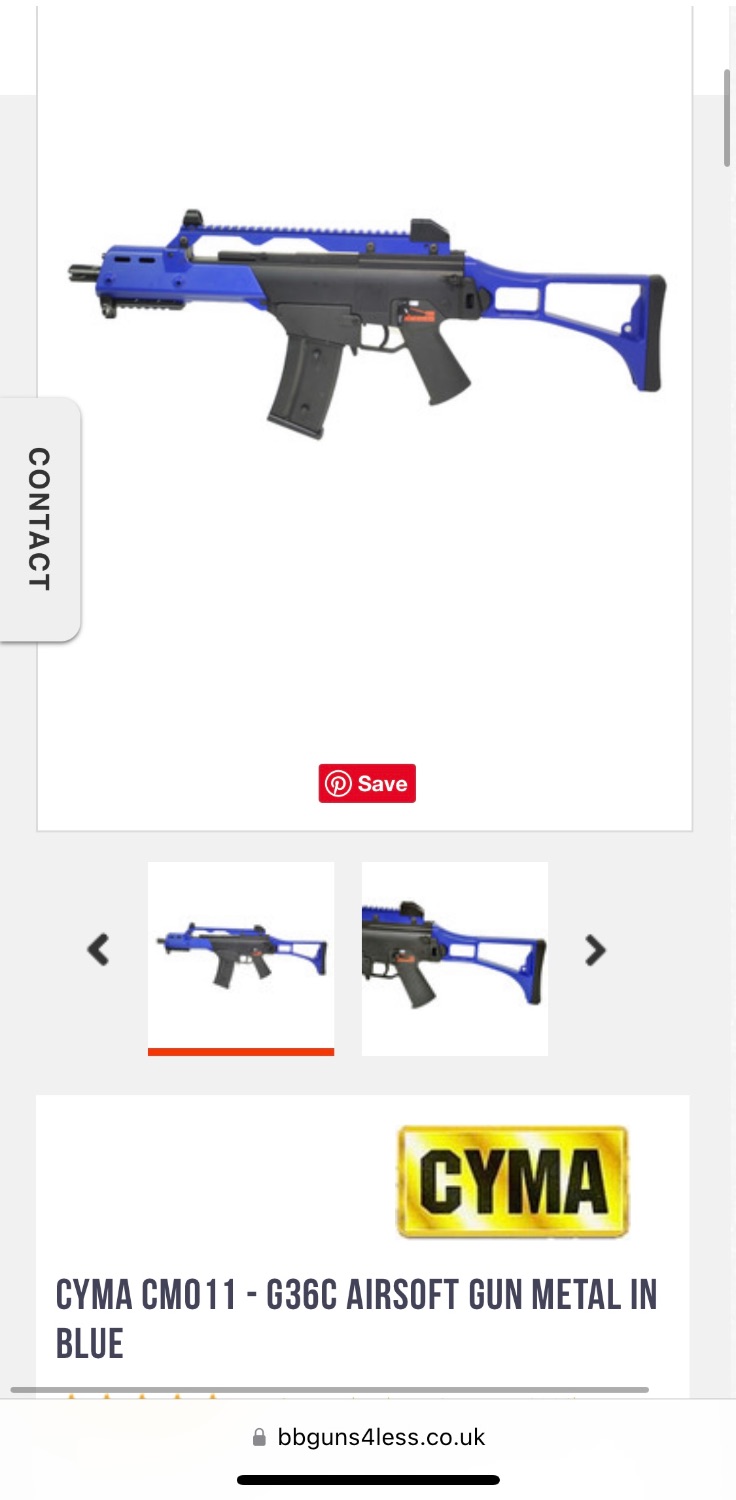Open the Contact side tab

[39, 519]
